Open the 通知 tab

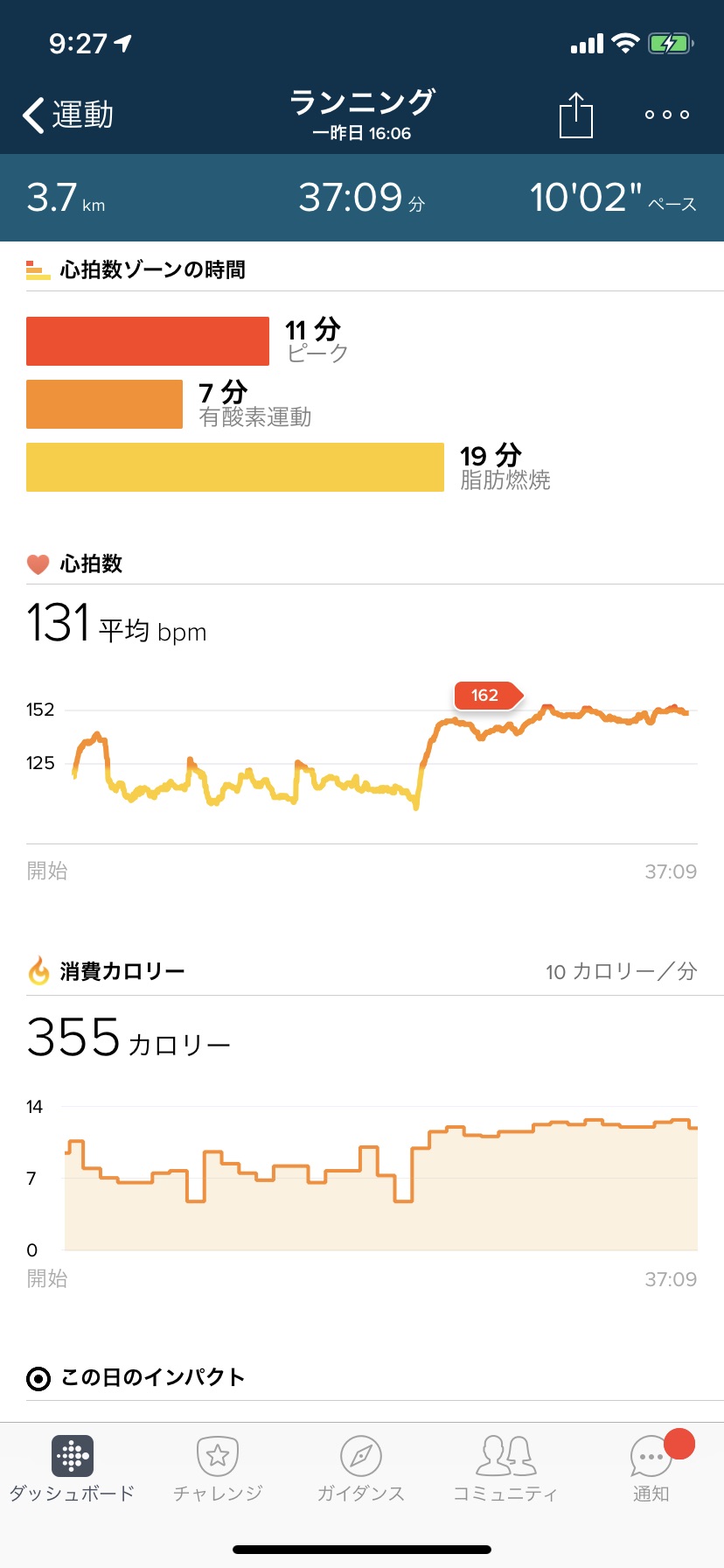[x=651, y=1469]
